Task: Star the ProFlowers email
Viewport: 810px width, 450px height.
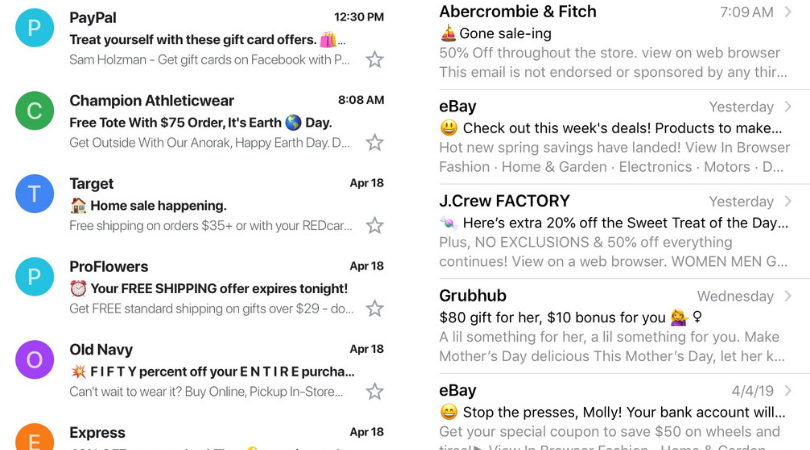Action: (x=375, y=309)
